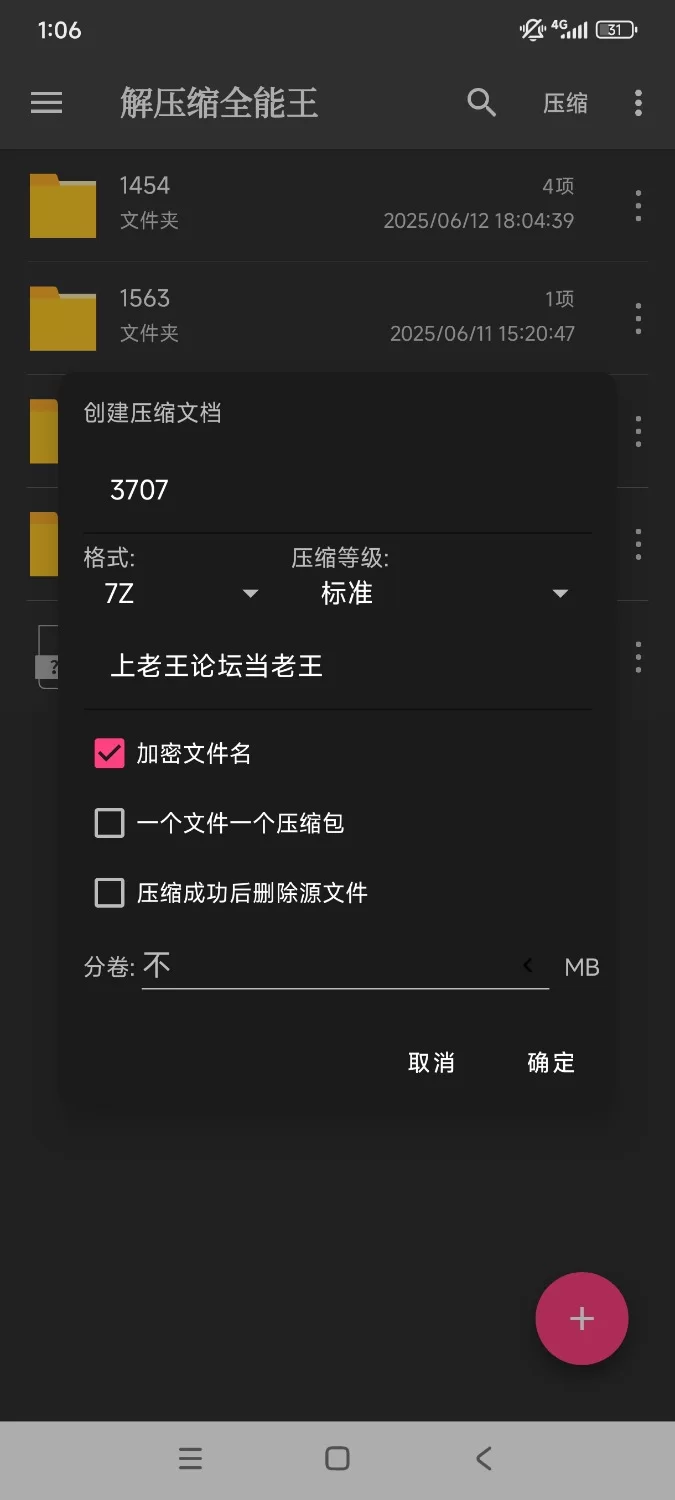Viewport: 675px width, 1500px height.
Task: Enable 压缩成功后删除源文件 checkbox
Action: [109, 892]
